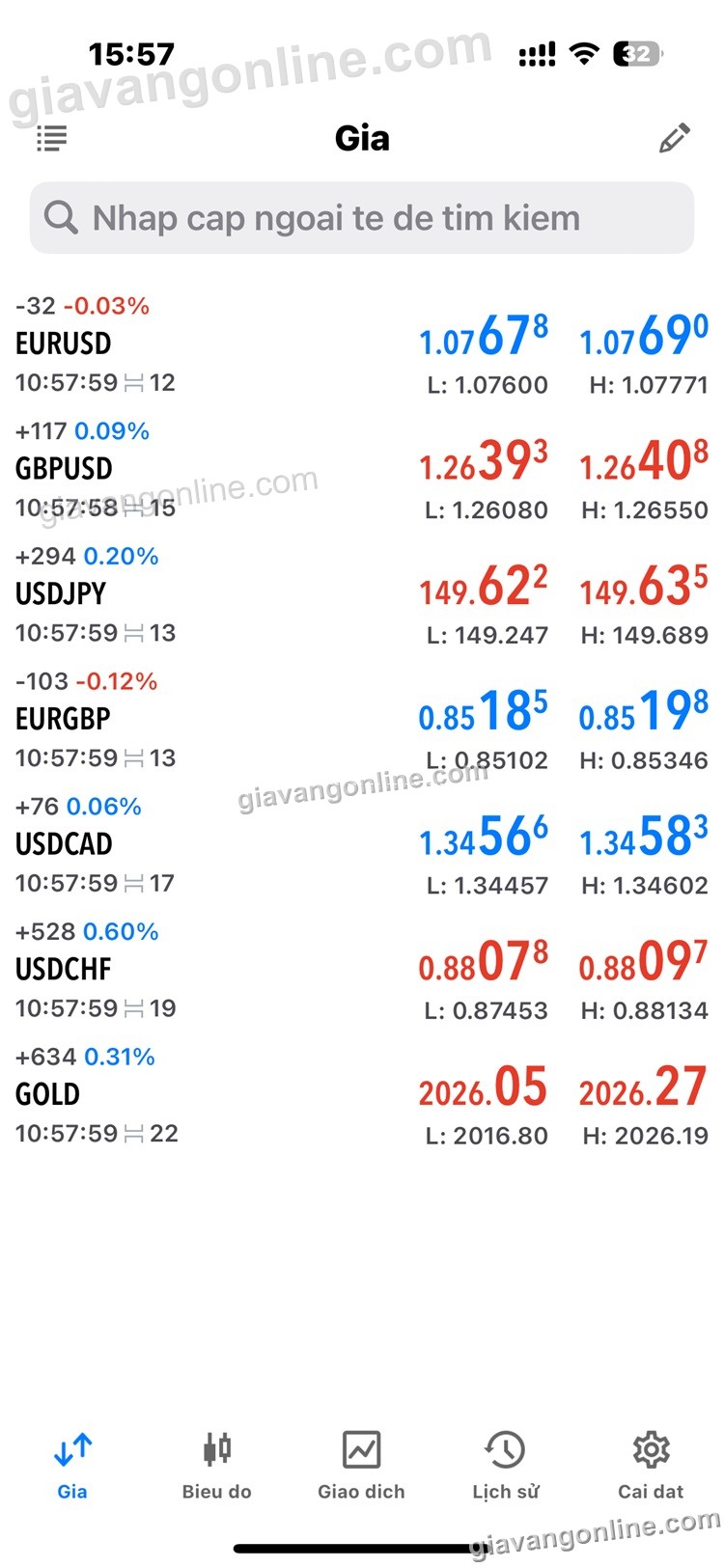Screen dimensions: 724x1568
Task: Open the USDJPY symbol row
Action: pyautogui.click(x=362, y=594)
